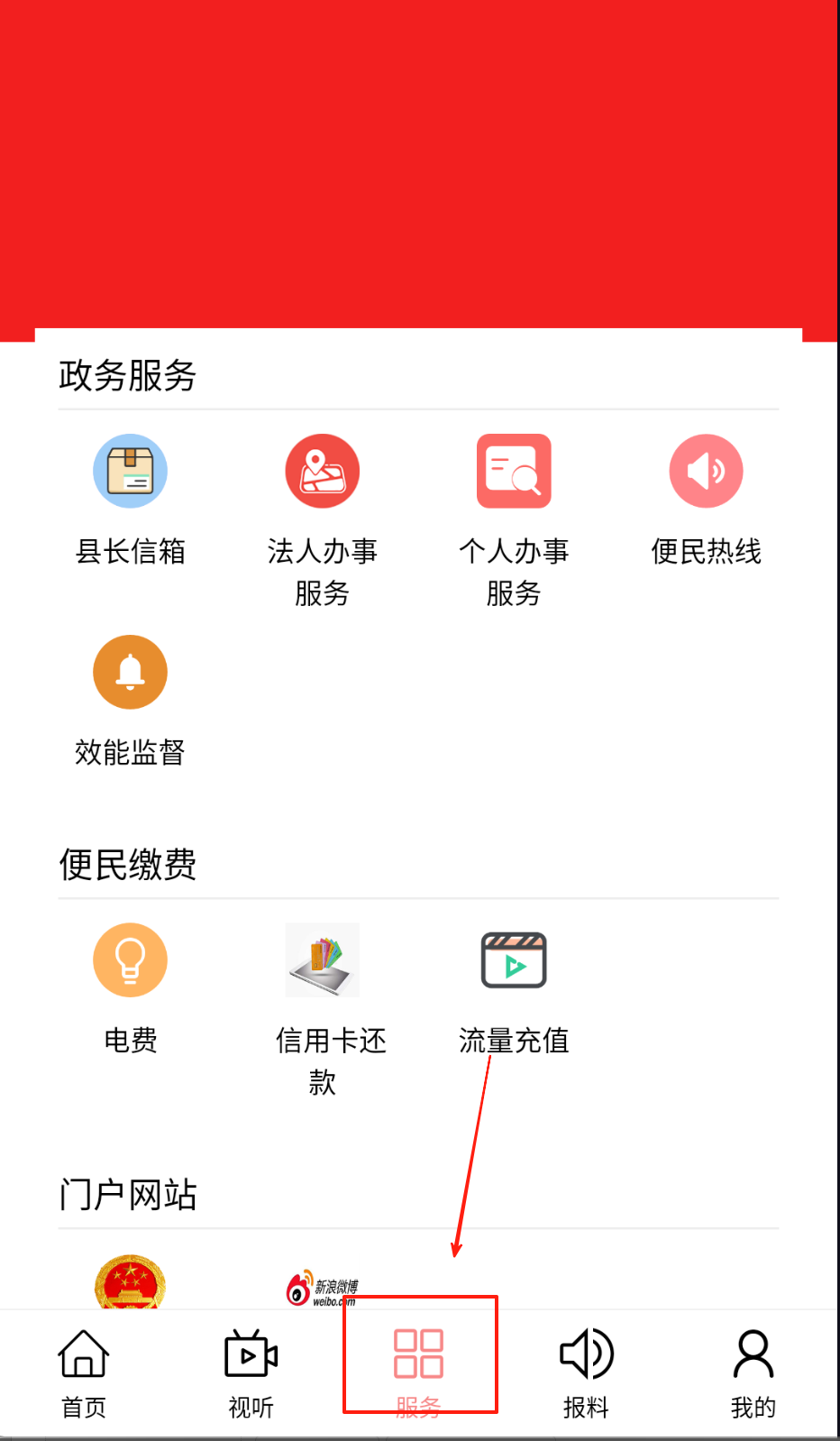This screenshot has height=1441, width=840.
Task: Open the 新浪微博 portal link
Action: (323, 1290)
